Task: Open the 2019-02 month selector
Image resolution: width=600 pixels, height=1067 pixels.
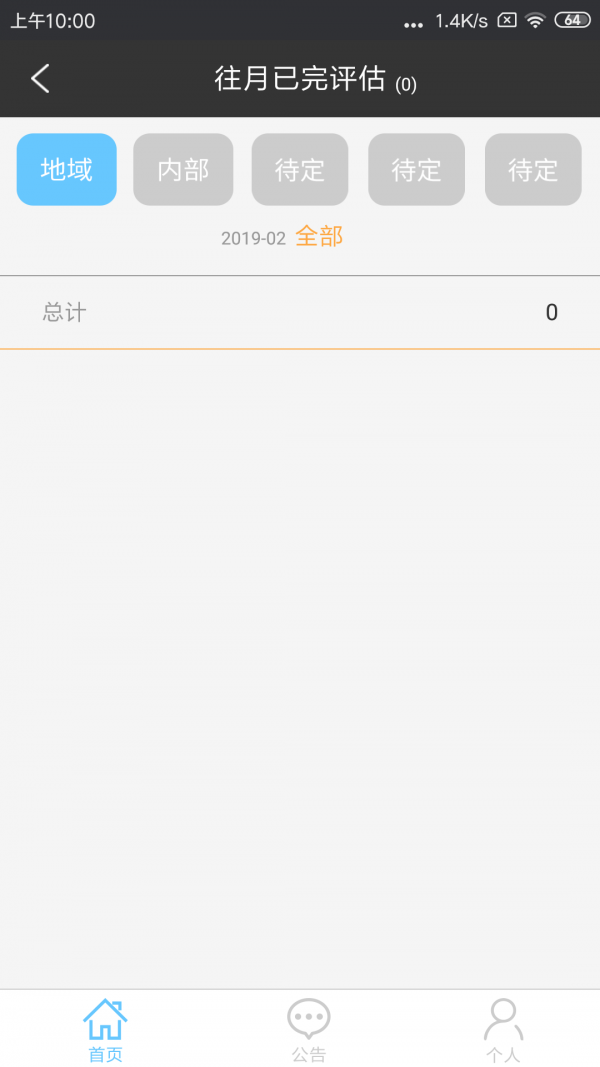Action: tap(253, 239)
